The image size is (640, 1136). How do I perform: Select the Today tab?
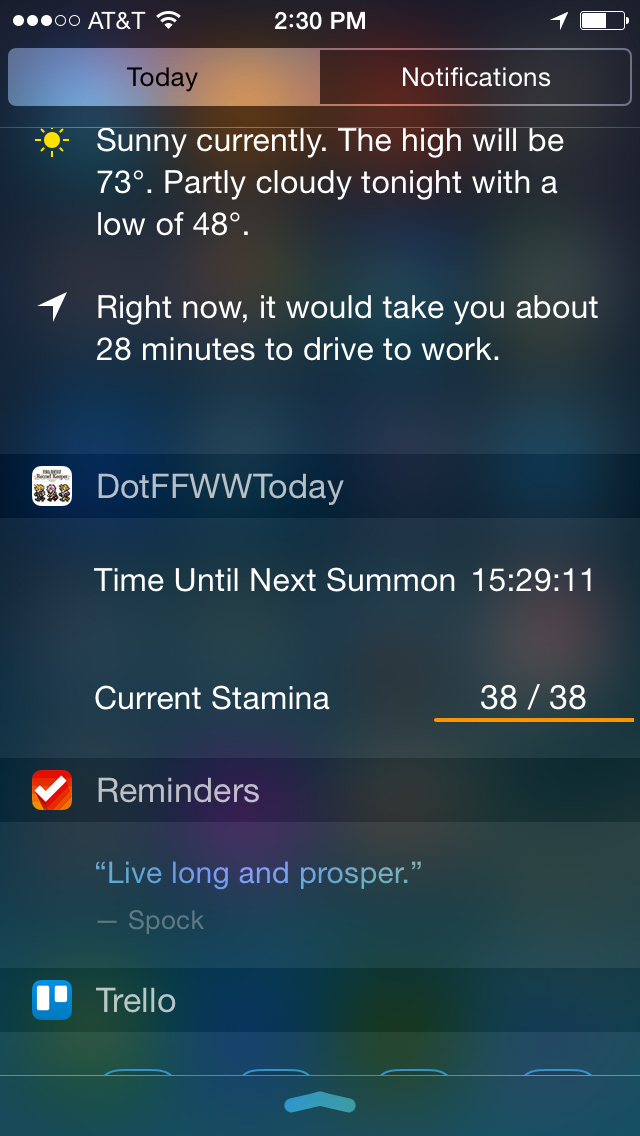[164, 77]
